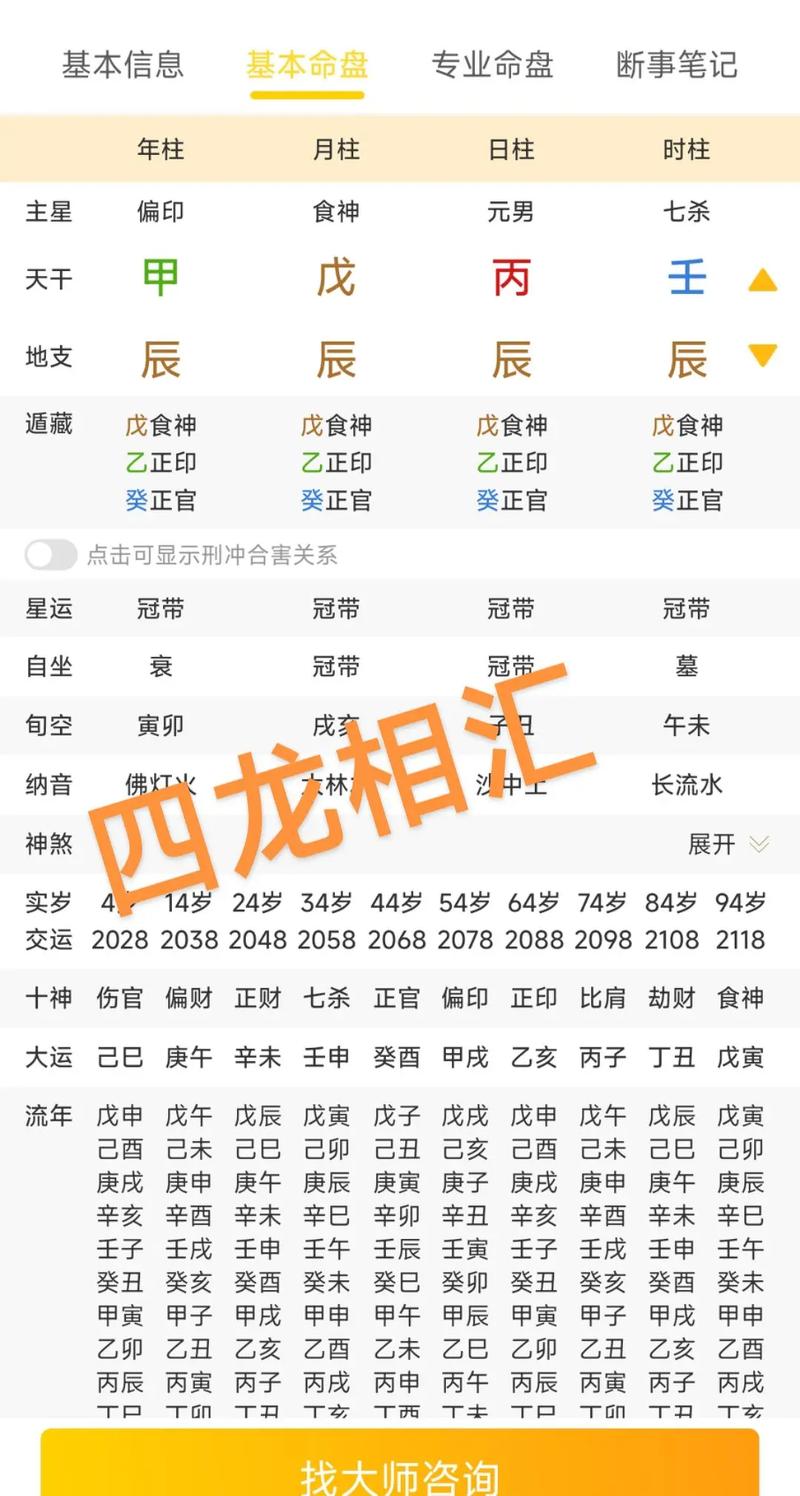The height and width of the screenshot is (1496, 800).
Task: Choose the 庚午 大运 period
Action: tap(189, 1057)
